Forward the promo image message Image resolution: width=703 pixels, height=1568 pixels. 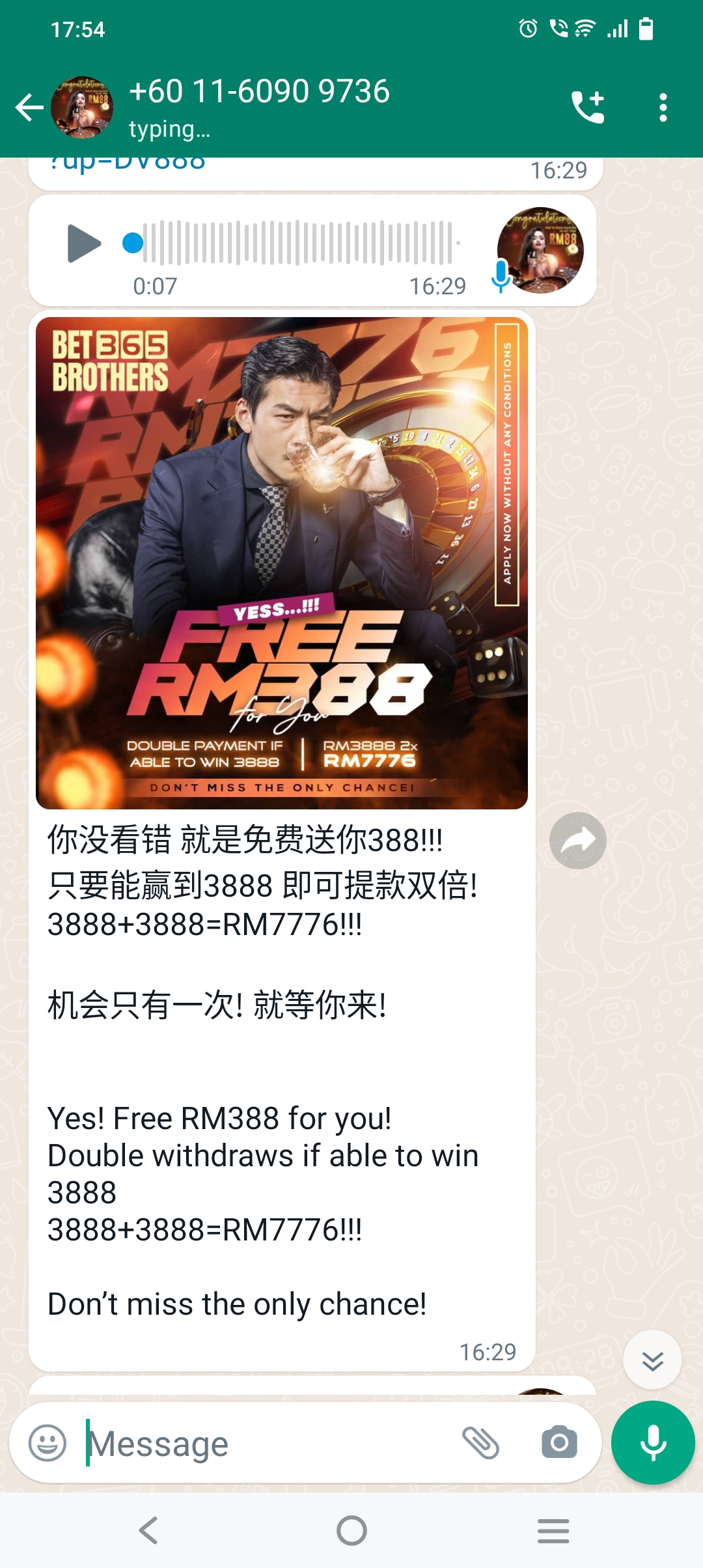click(577, 841)
